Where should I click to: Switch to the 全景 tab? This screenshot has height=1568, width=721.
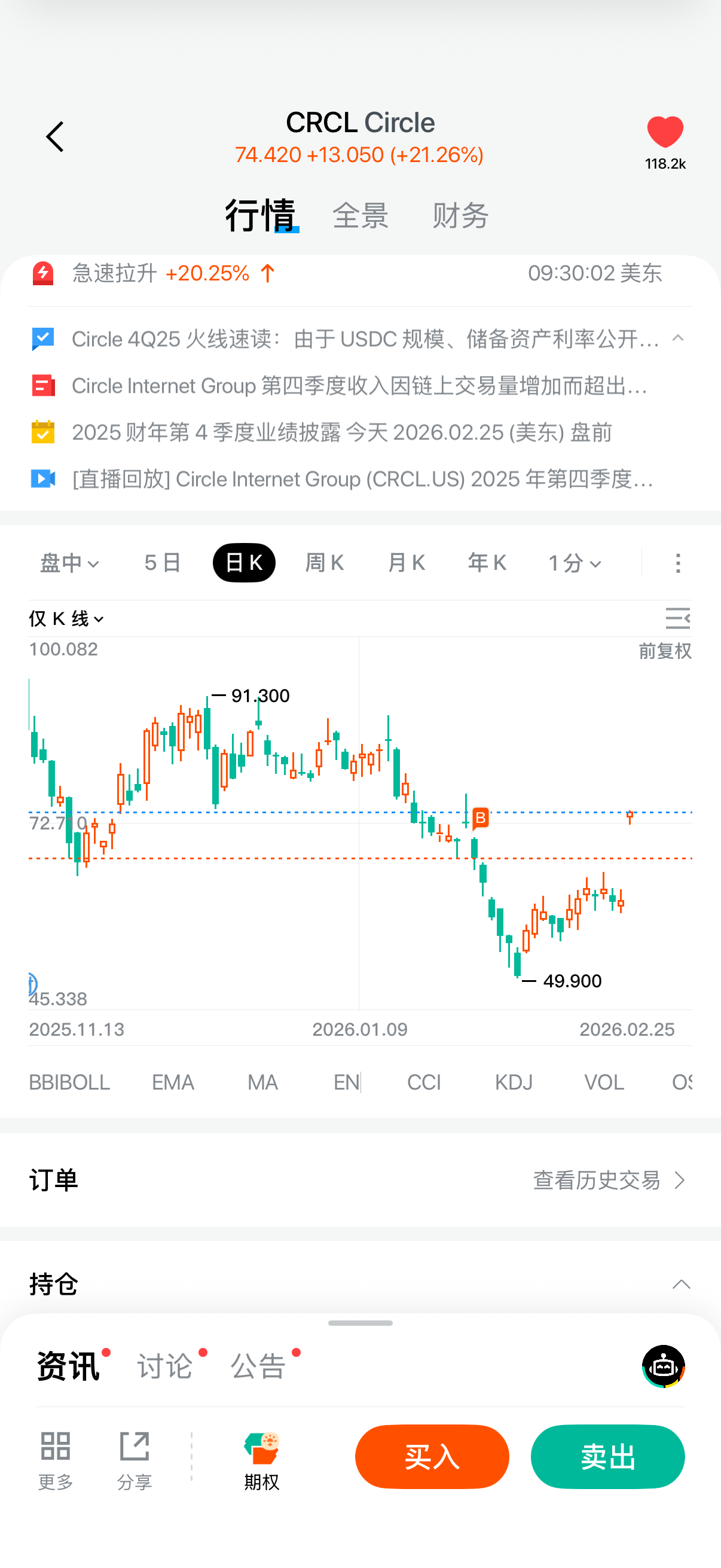click(x=360, y=216)
